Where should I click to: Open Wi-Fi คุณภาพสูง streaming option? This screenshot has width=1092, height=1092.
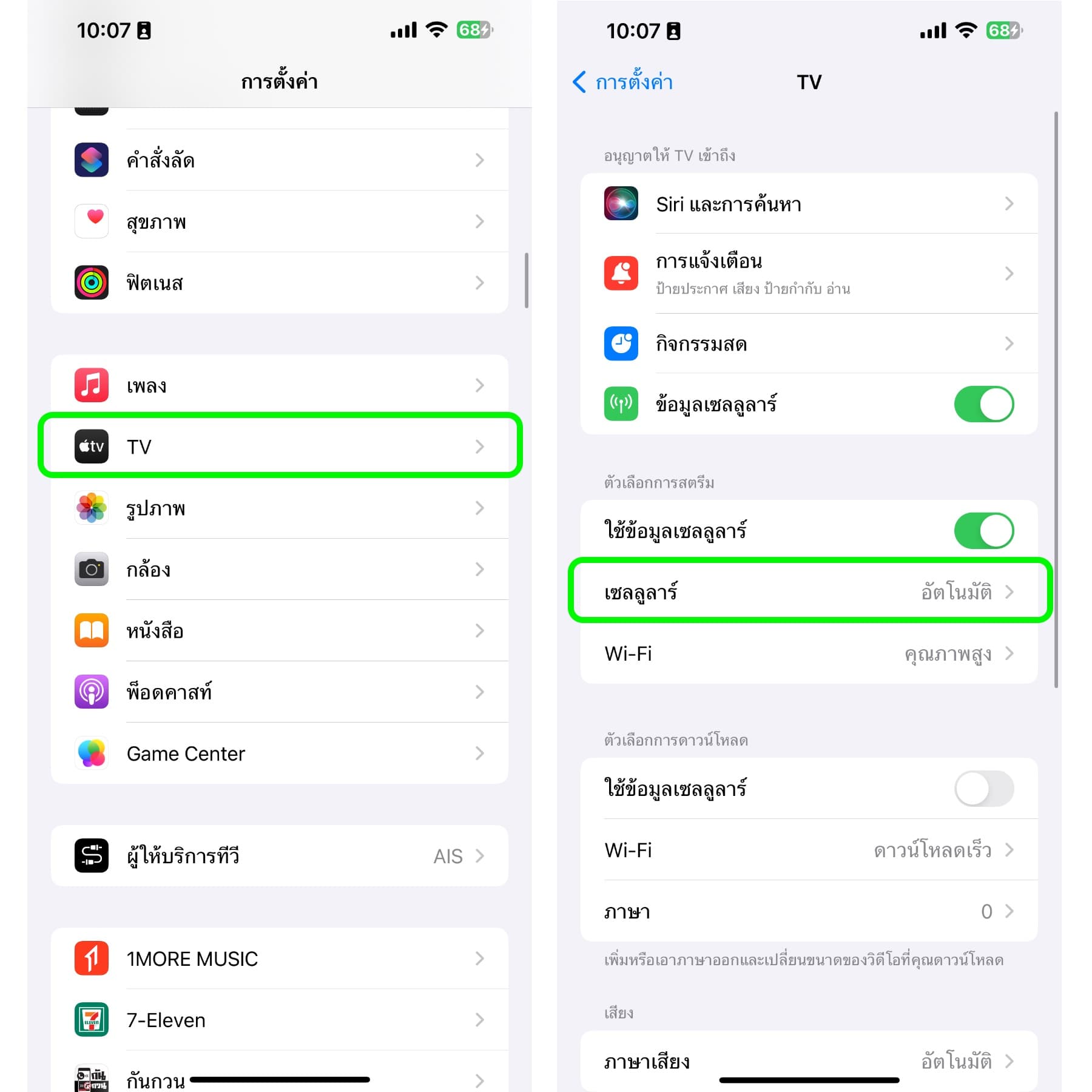(808, 654)
